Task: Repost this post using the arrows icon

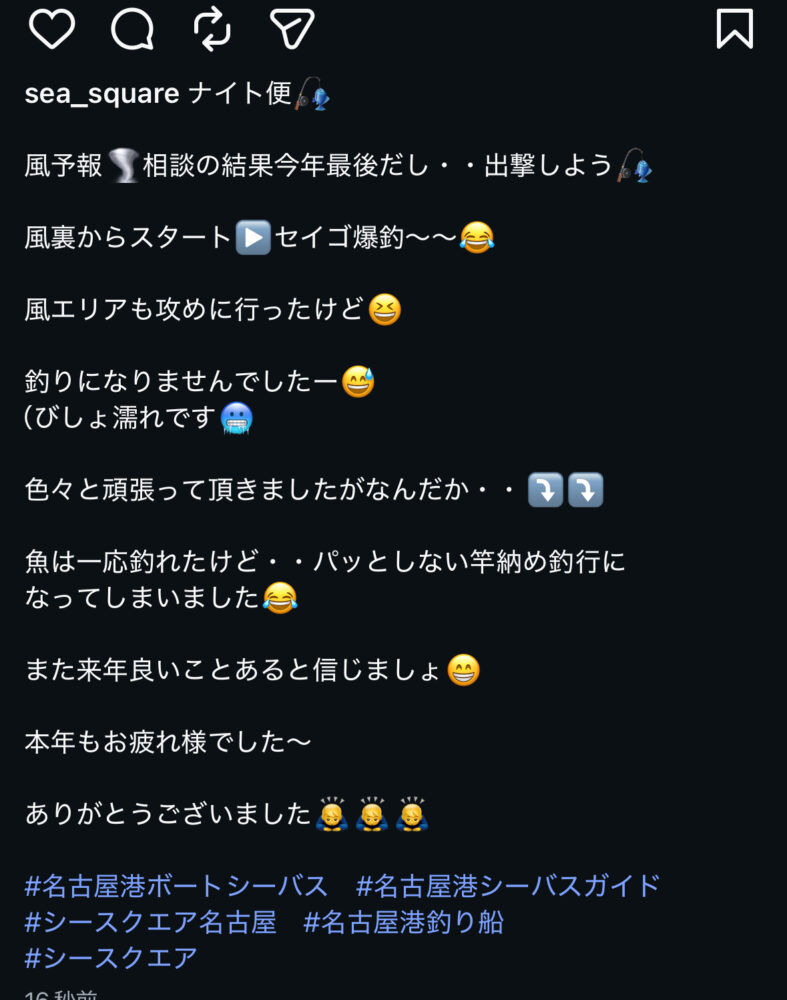Action: (212, 29)
